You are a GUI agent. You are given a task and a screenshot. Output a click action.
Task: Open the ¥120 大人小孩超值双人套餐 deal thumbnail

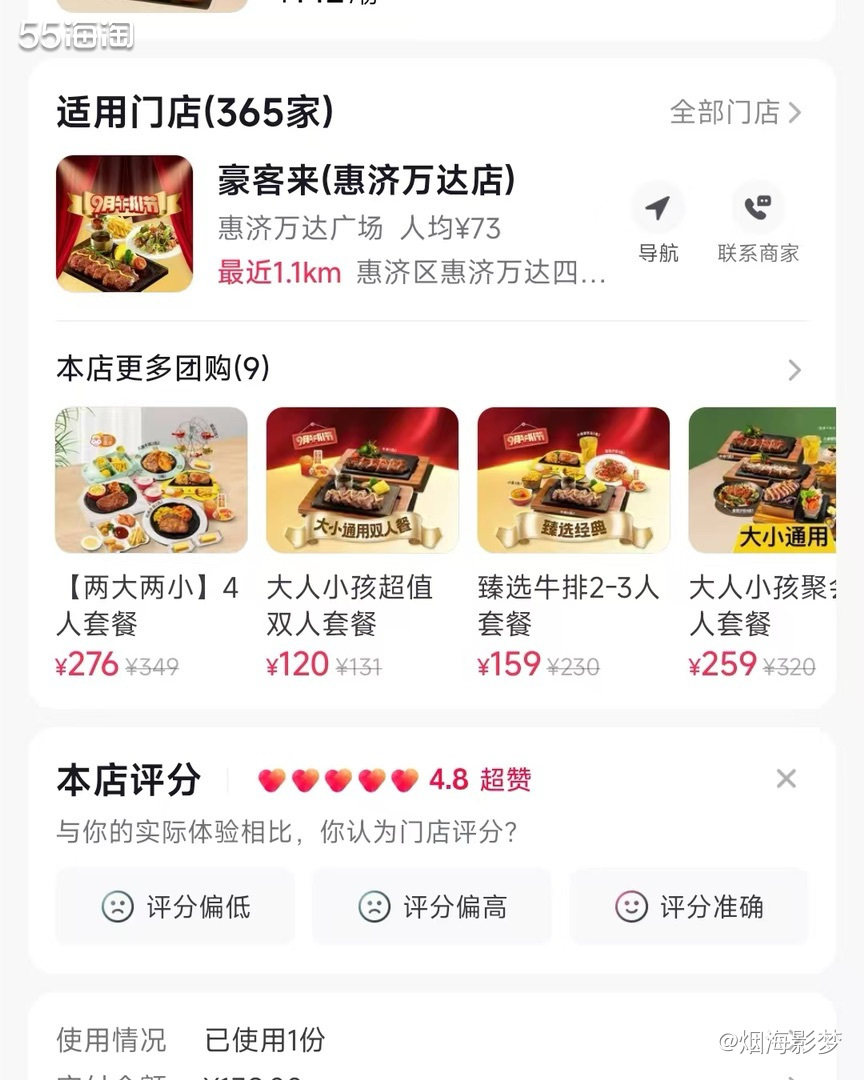point(362,479)
